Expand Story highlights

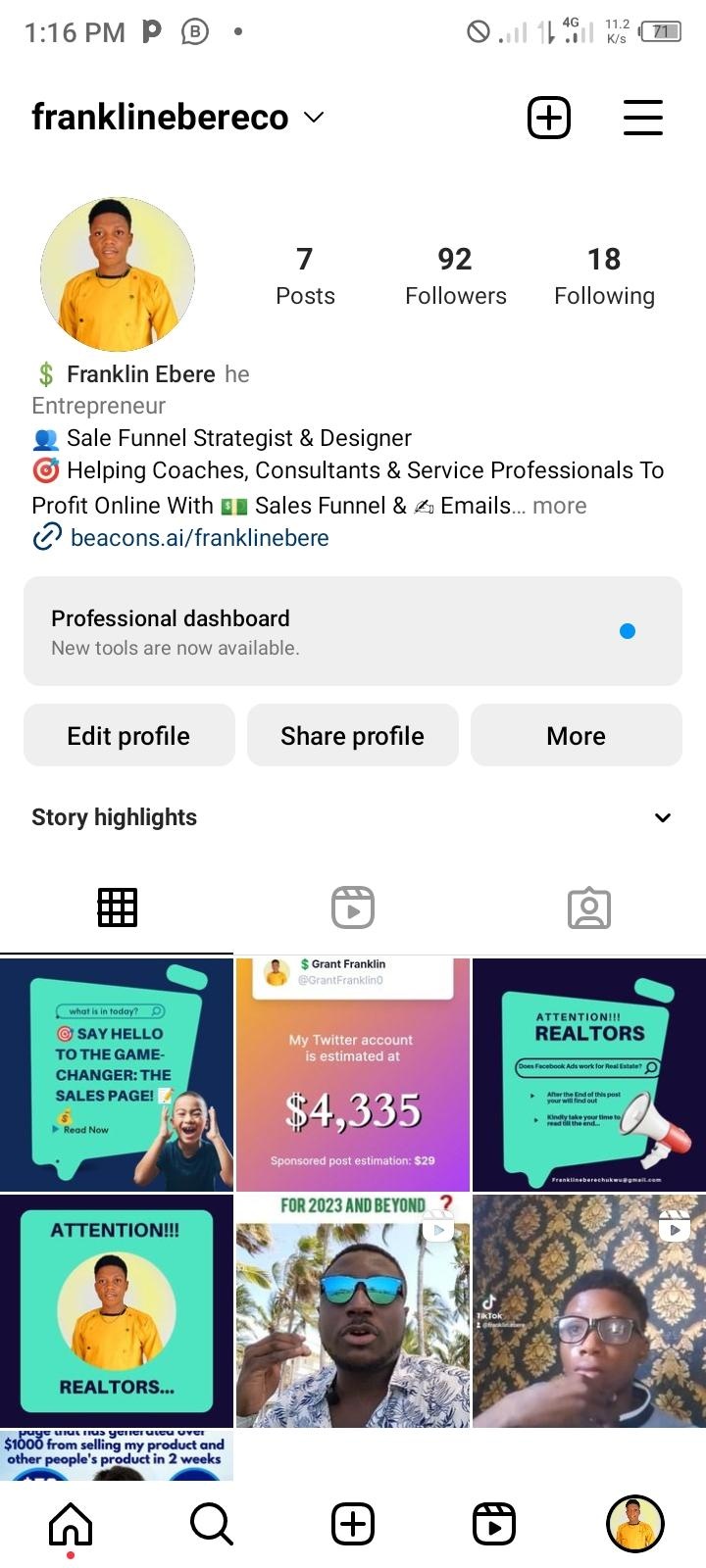point(663,817)
